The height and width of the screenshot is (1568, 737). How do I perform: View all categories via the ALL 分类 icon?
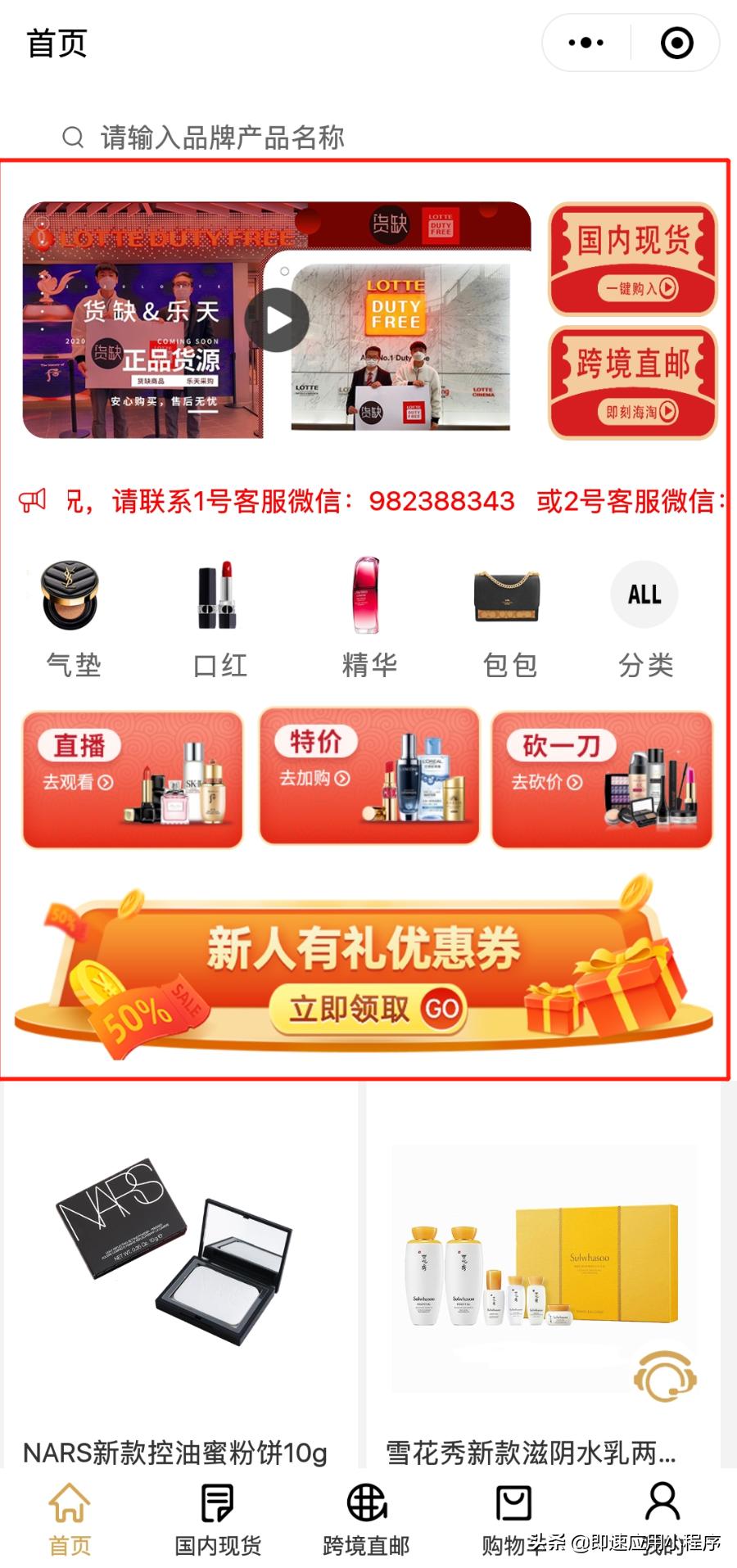pyautogui.click(x=645, y=595)
